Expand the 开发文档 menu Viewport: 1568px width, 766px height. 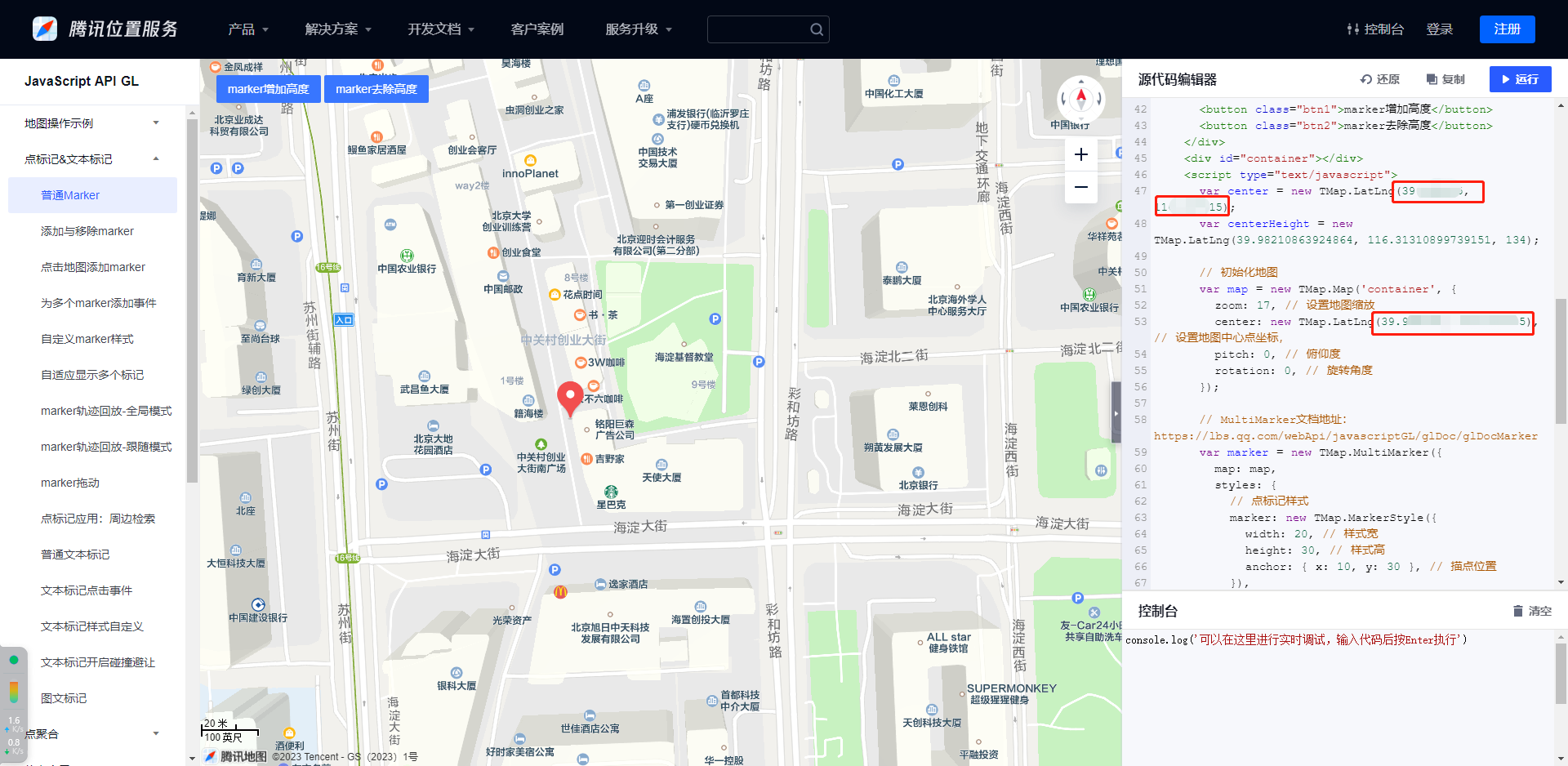point(440,29)
